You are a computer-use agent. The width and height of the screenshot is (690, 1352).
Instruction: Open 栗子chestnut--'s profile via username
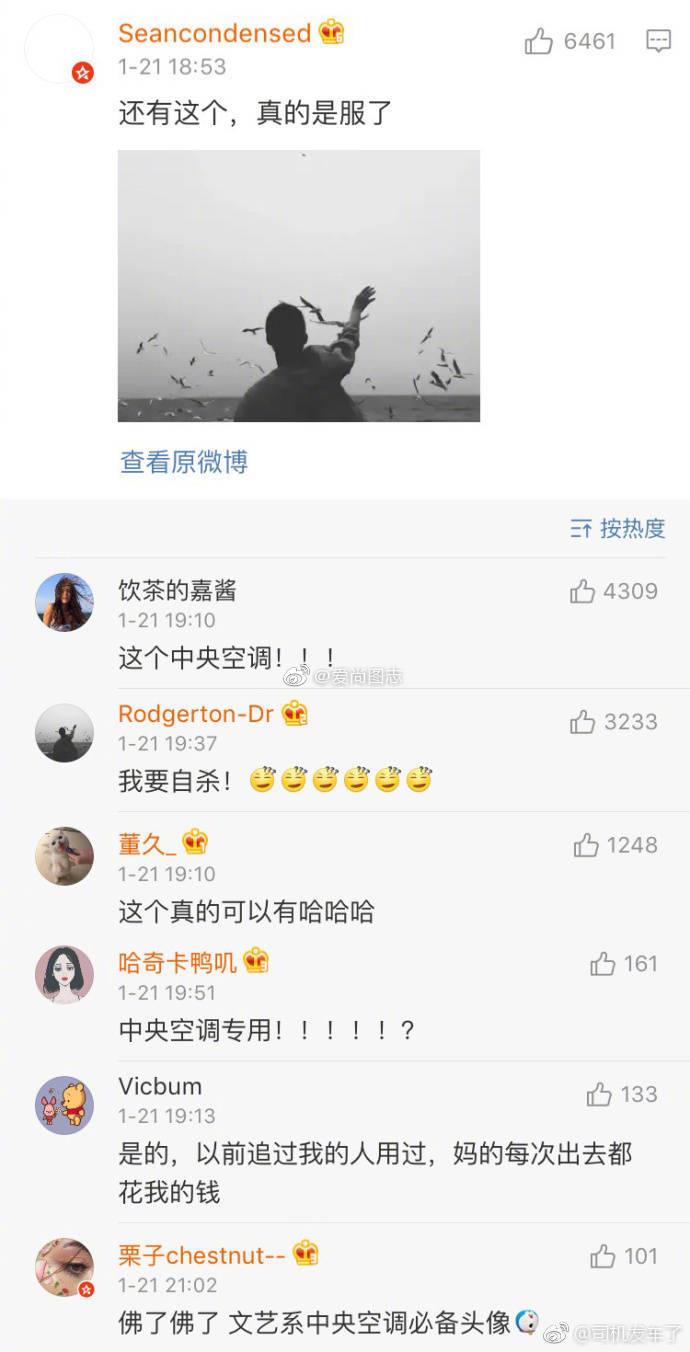tap(202, 1255)
